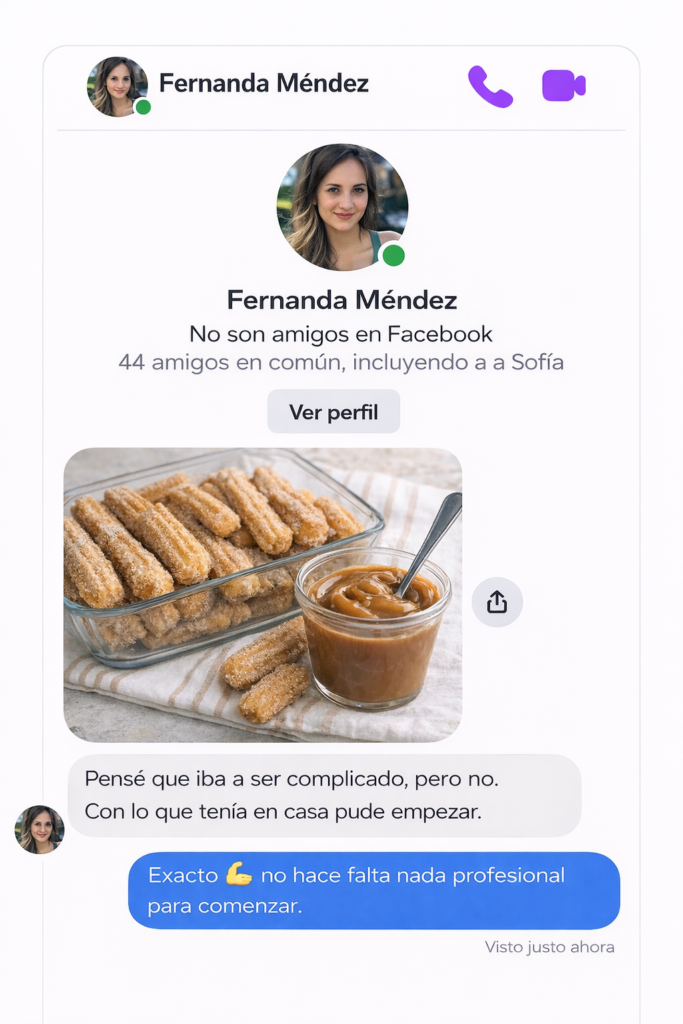Open chat details from header name
683x1024 pixels.
point(263,84)
